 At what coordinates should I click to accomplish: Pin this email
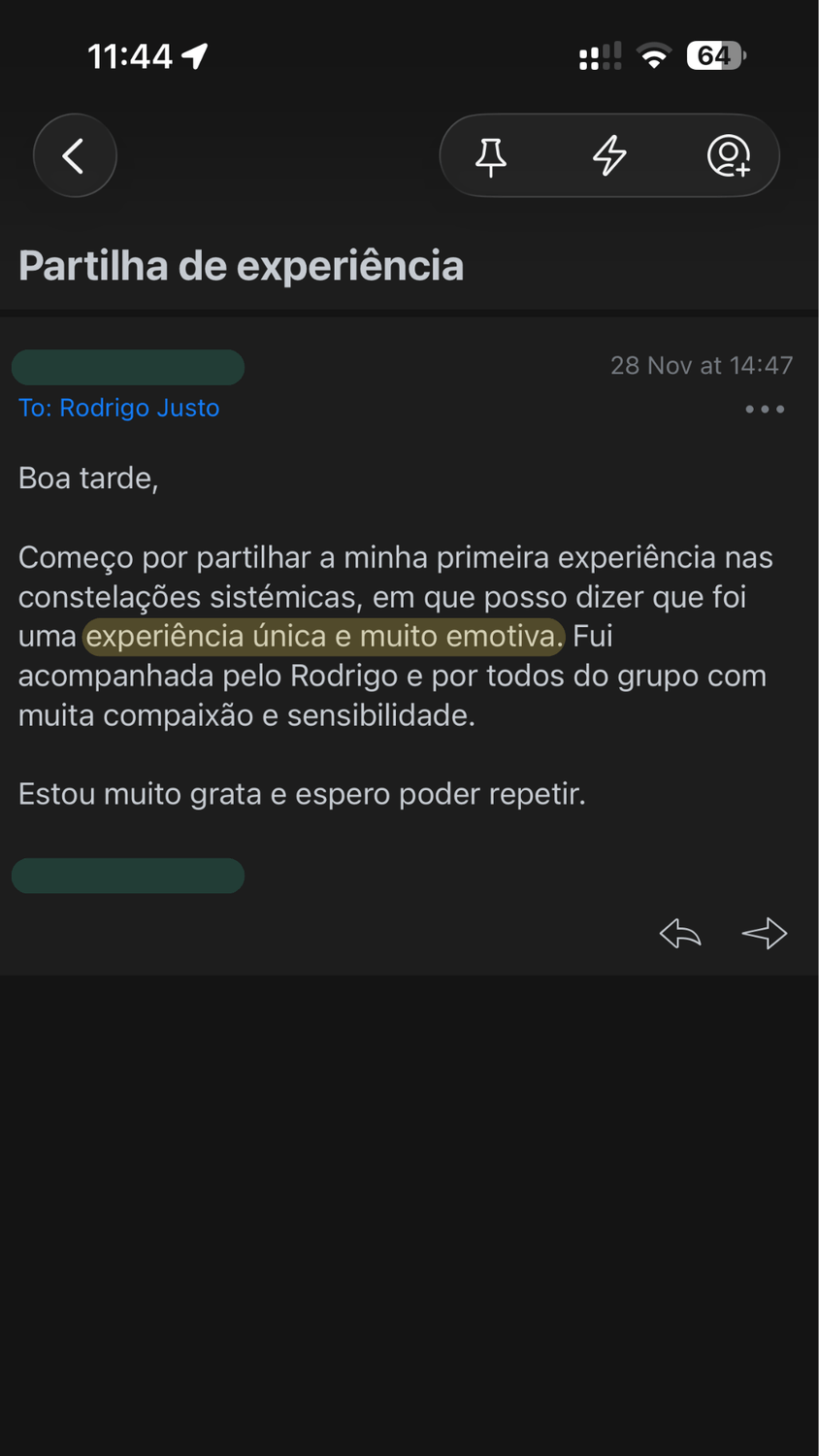491,155
